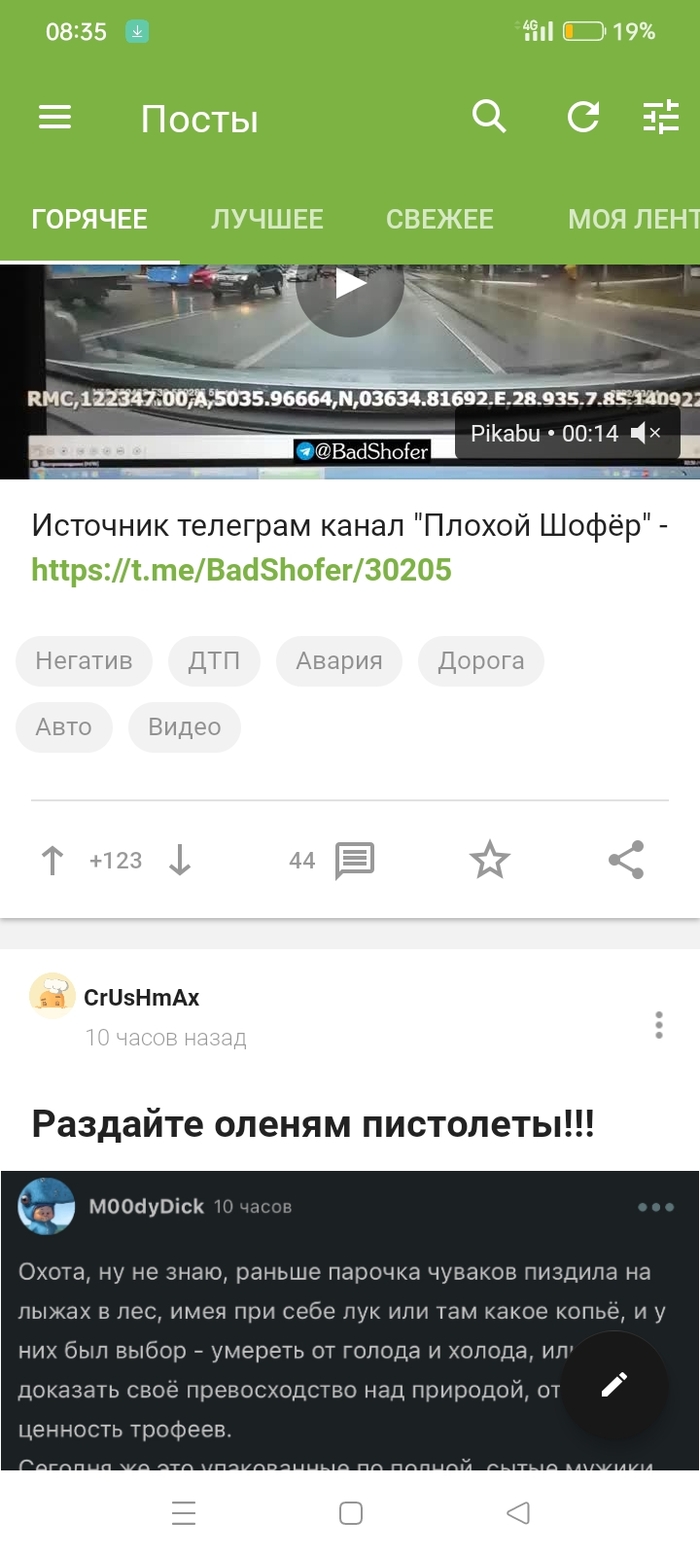Downvote the BadShofer video post
The image size is (700, 1556).
point(180,860)
